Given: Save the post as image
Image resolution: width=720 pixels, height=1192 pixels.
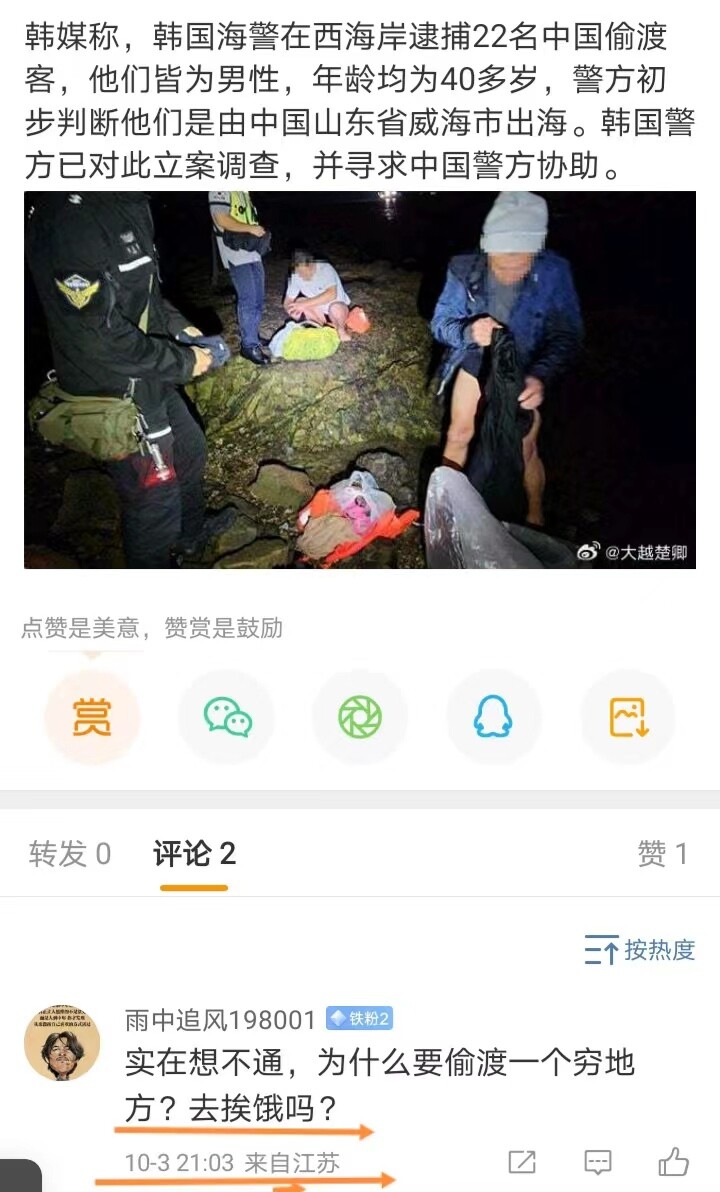Looking at the screenshot, I should 628,717.
